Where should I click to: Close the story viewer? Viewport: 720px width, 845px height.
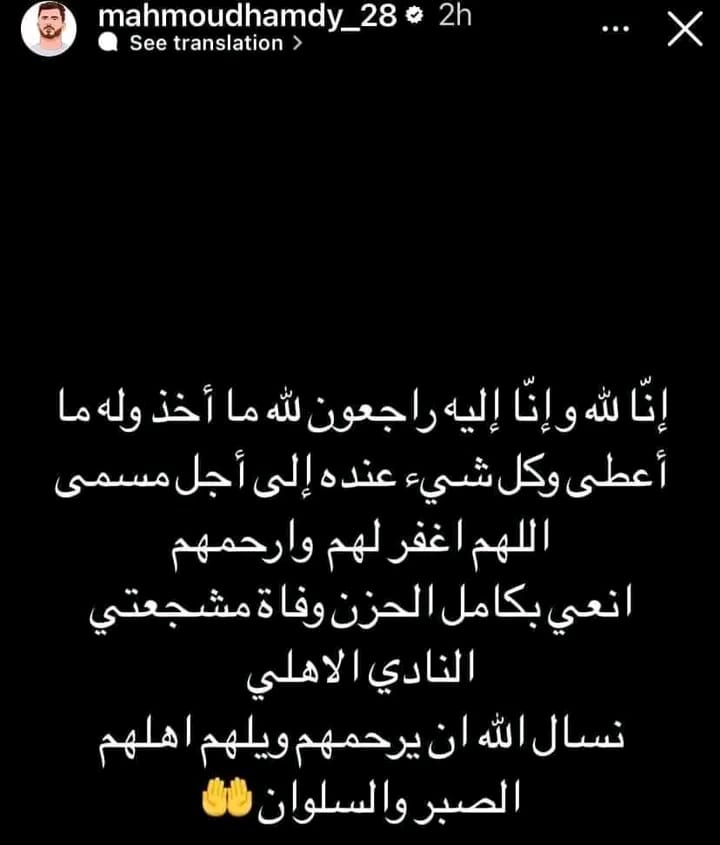pos(684,29)
